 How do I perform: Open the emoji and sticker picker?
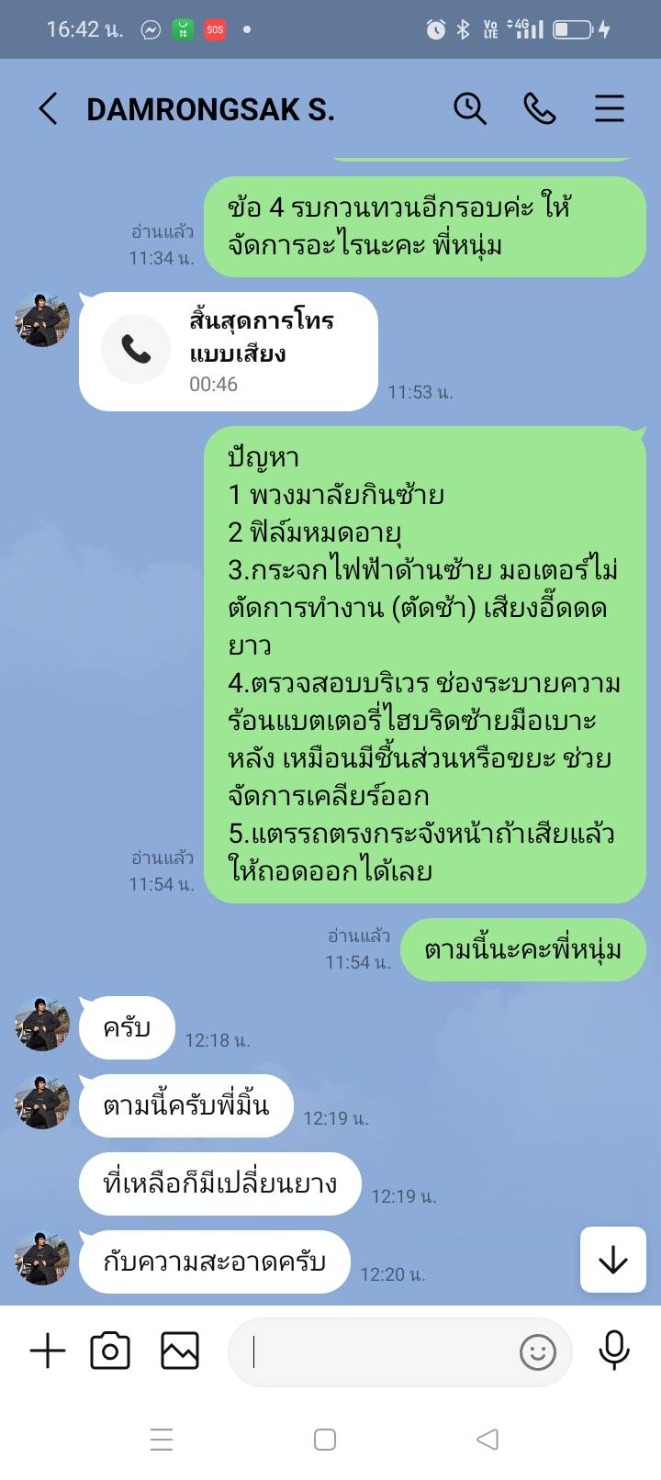538,1352
